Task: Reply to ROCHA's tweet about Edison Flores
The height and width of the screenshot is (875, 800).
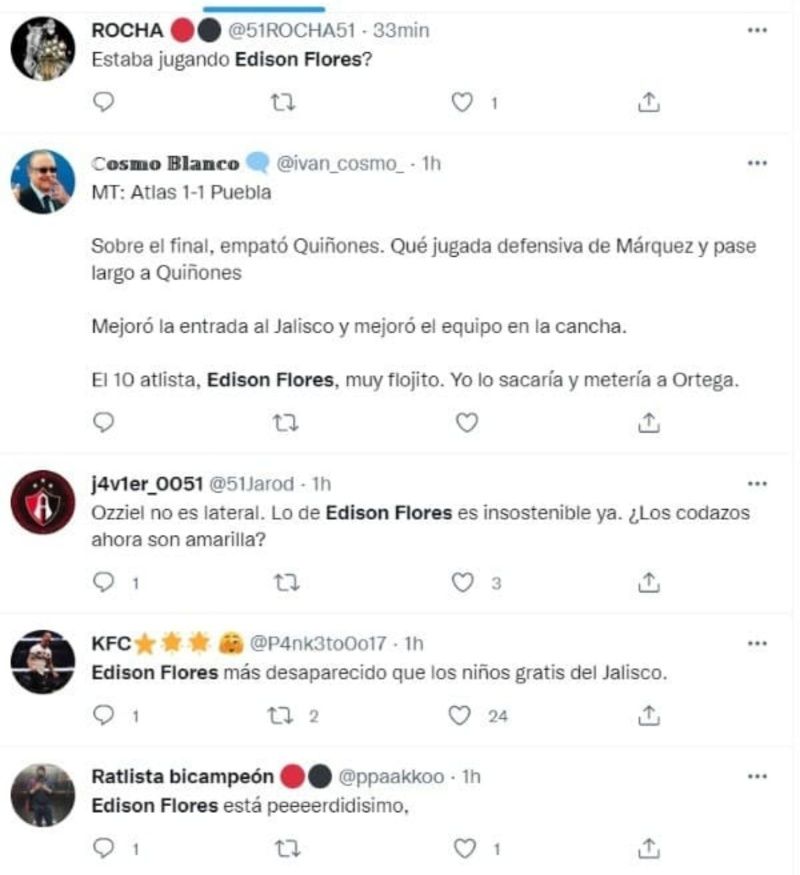Action: point(104,101)
